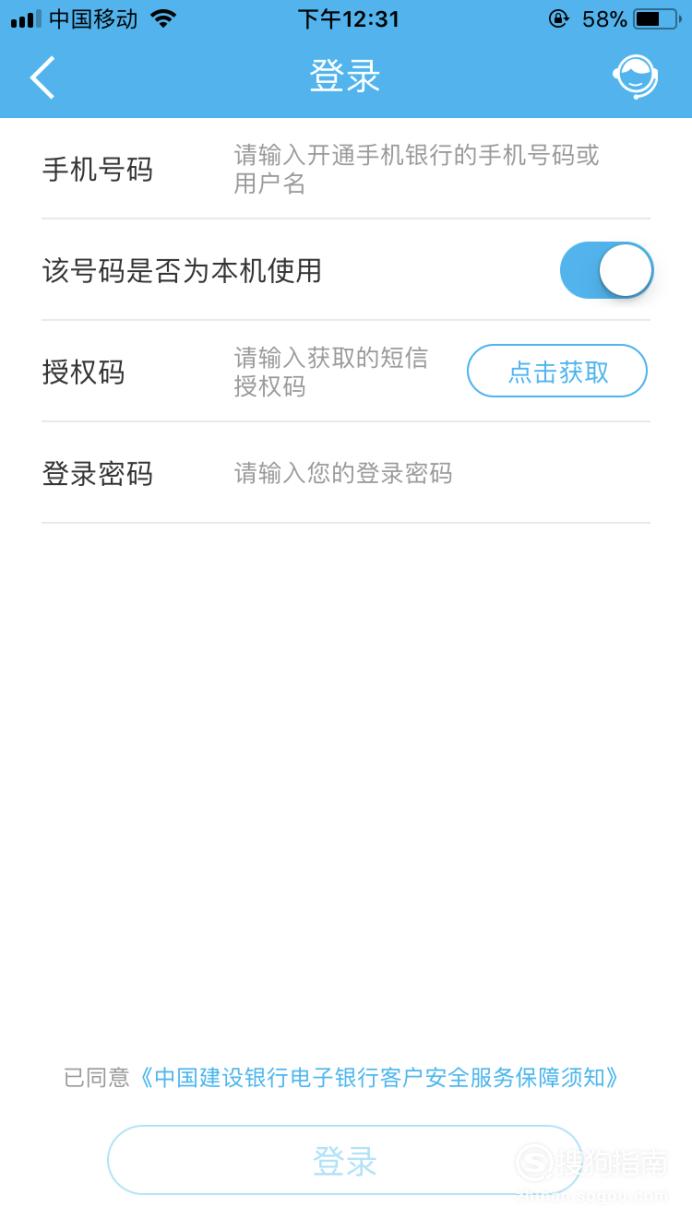The width and height of the screenshot is (692, 1230).
Task: Go back using the top arrow
Action: pos(42,78)
